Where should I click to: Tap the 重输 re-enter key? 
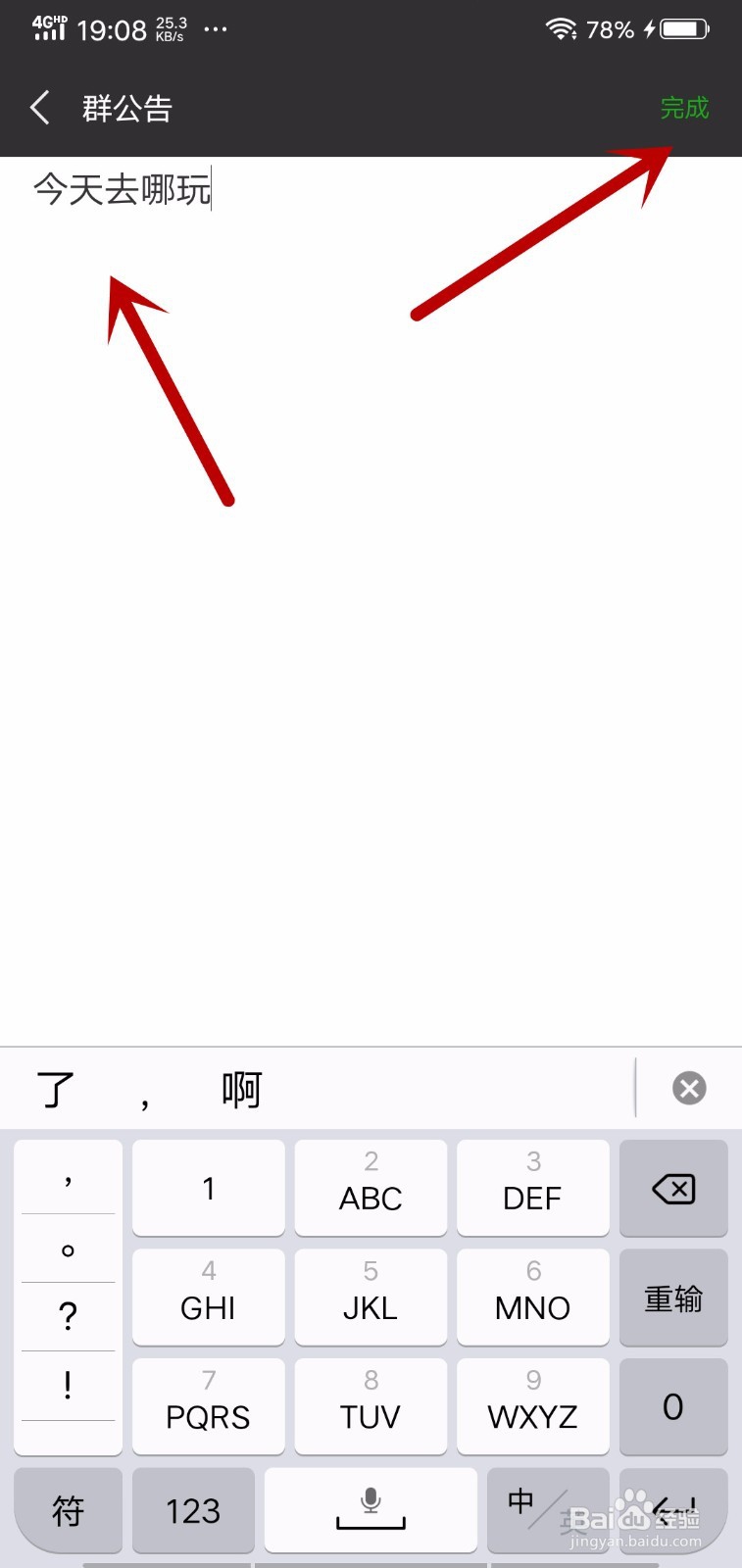coord(673,1298)
